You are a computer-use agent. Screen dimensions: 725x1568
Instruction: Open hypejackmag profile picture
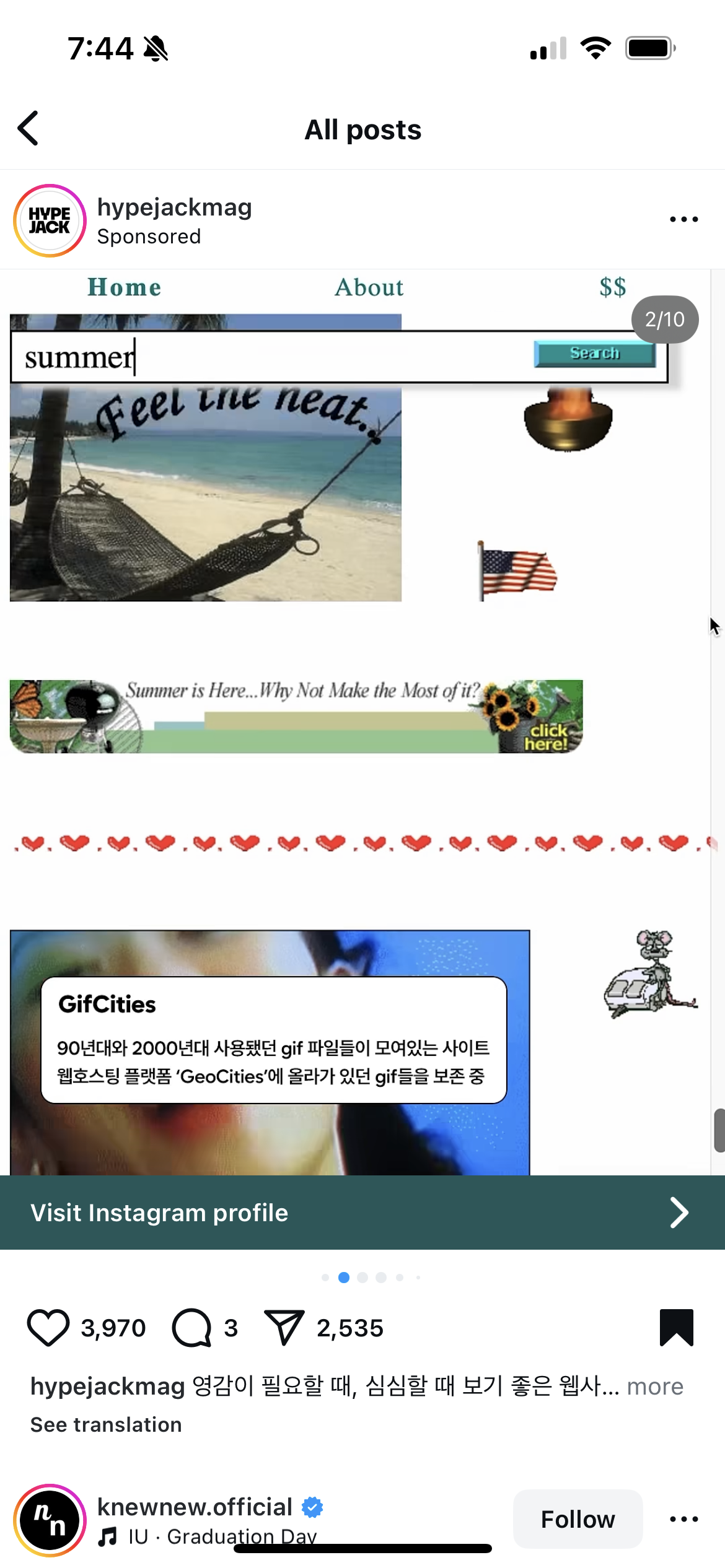[50, 220]
